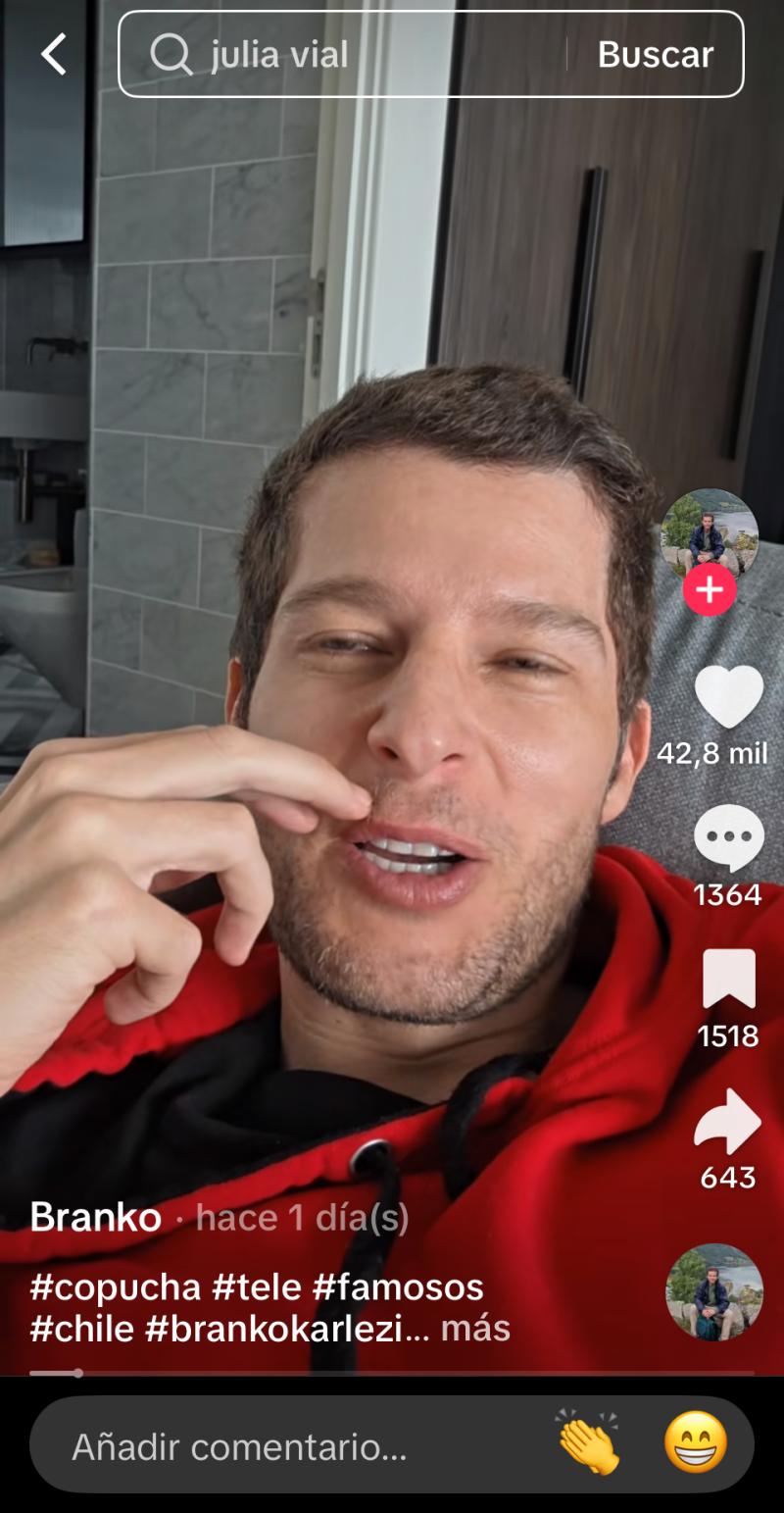Expand the caption with 'más'

(475, 1330)
